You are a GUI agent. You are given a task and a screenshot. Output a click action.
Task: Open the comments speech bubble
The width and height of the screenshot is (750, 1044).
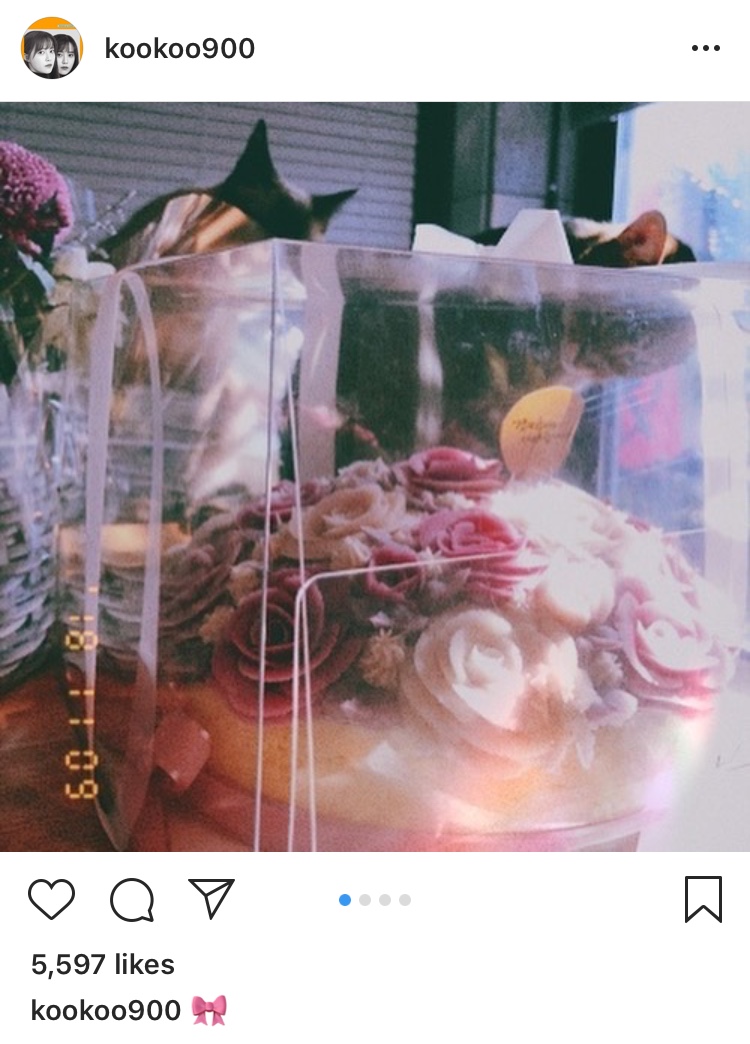coord(132,899)
